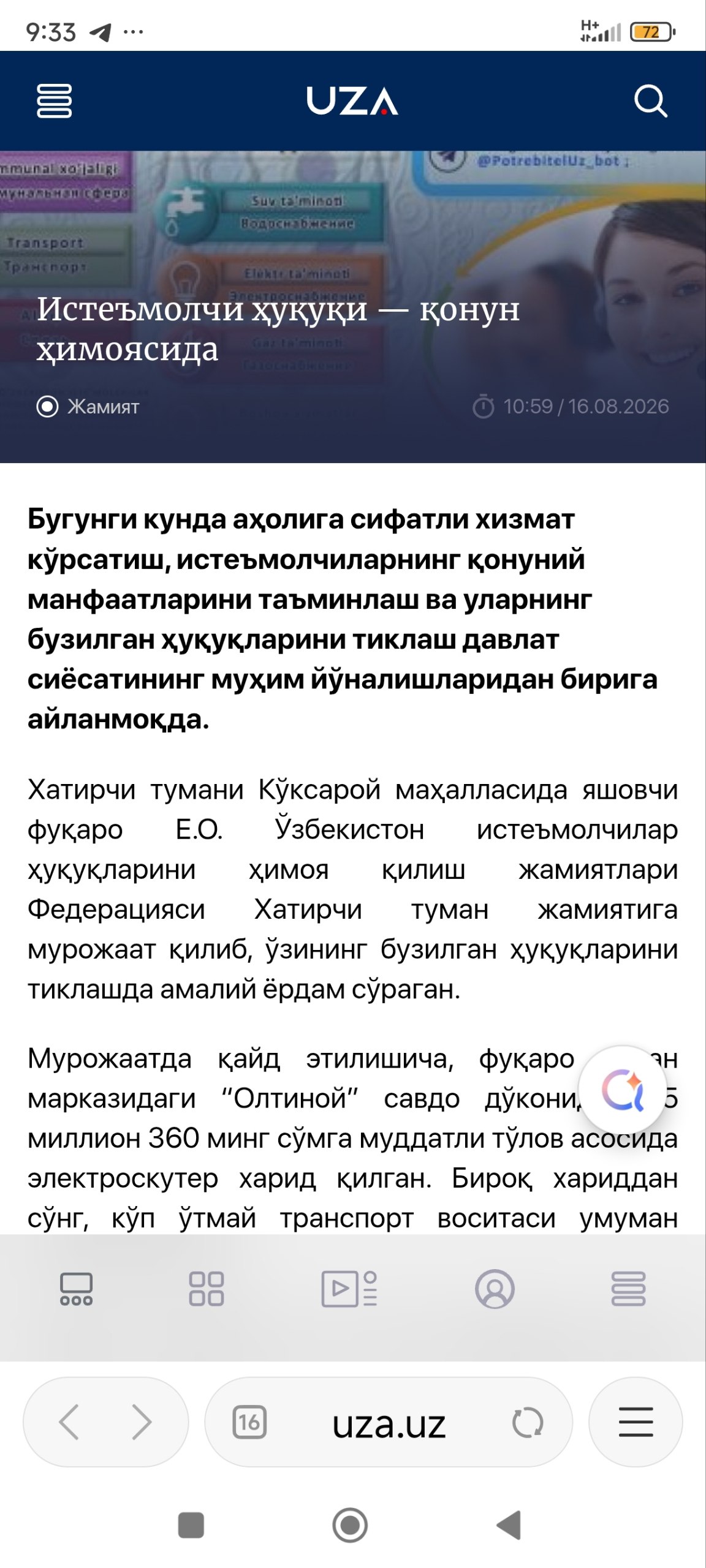Image resolution: width=706 pixels, height=1568 pixels.
Task: Open the first bottom bar icon with three dots
Action: tap(76, 1289)
